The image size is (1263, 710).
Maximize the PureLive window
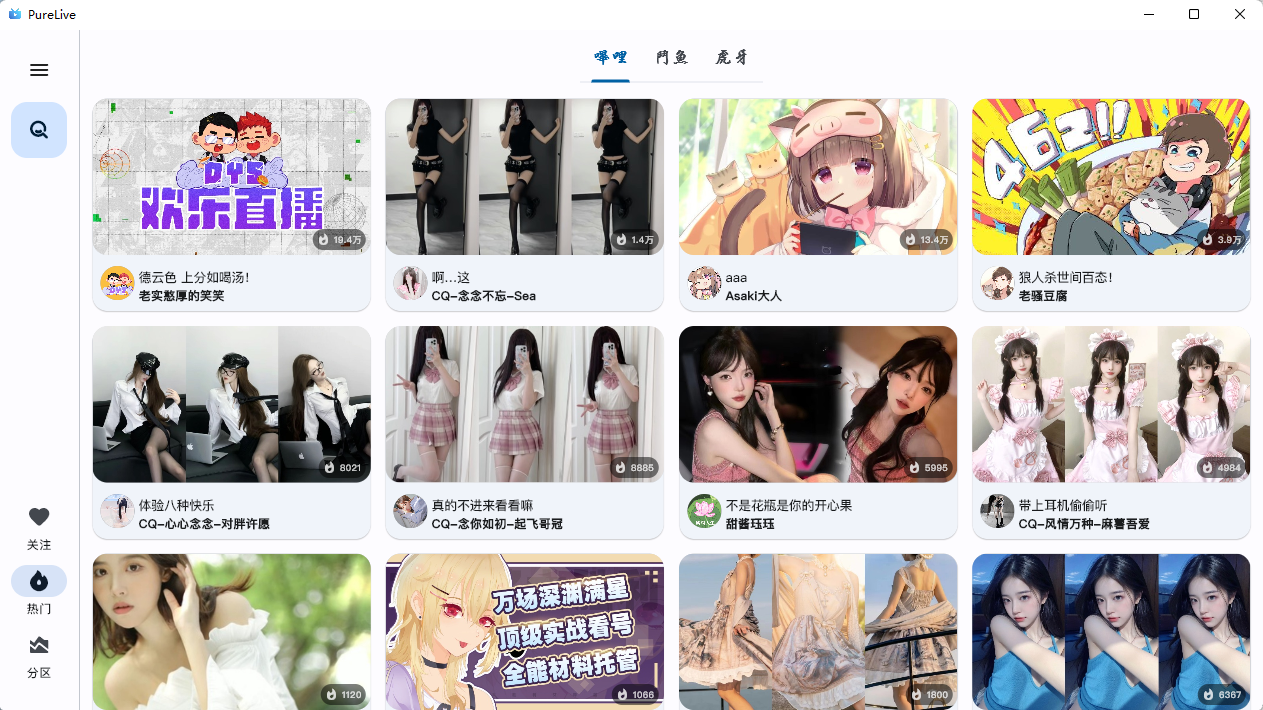(1194, 14)
